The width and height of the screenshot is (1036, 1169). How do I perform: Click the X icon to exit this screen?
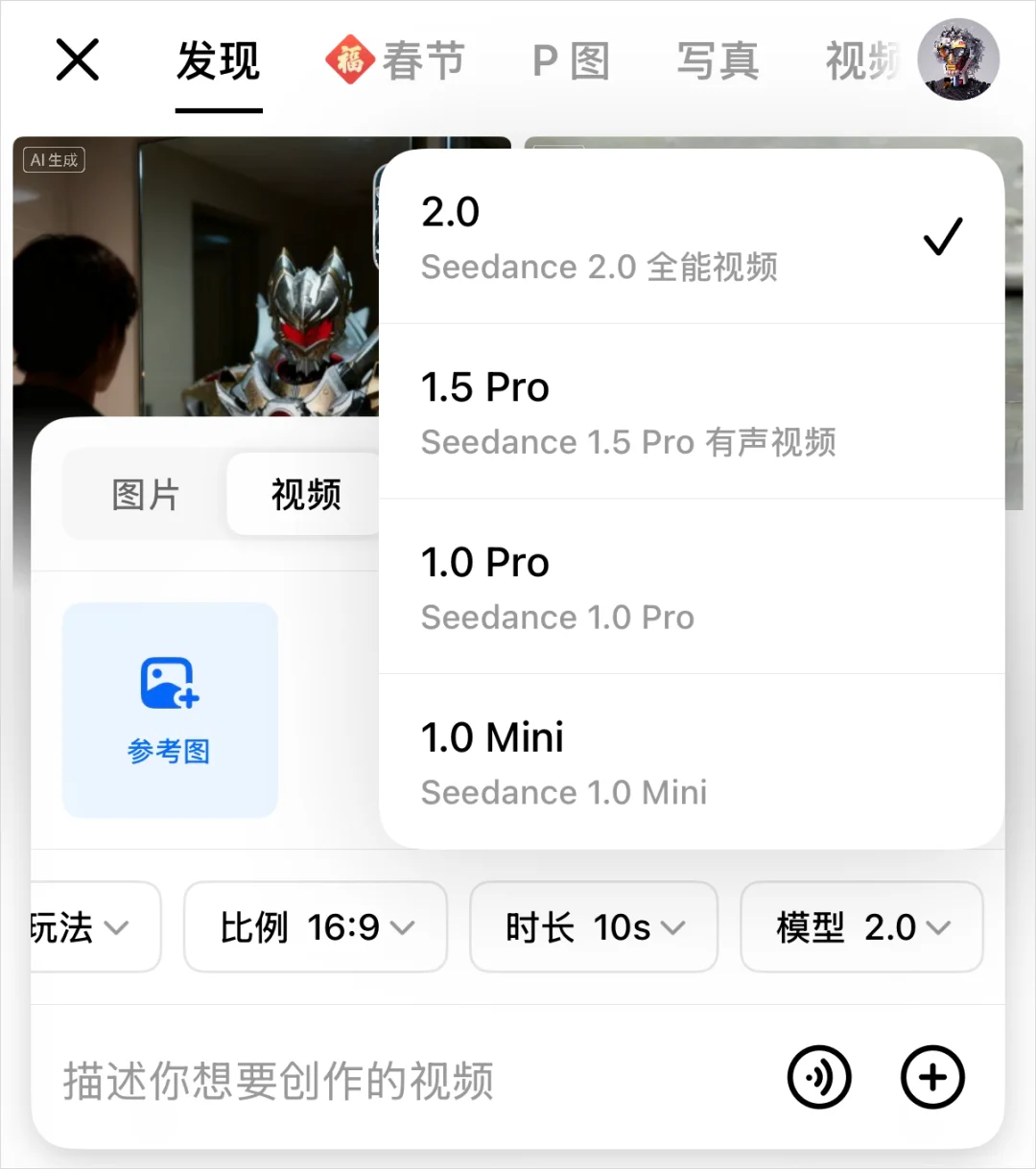click(x=77, y=59)
